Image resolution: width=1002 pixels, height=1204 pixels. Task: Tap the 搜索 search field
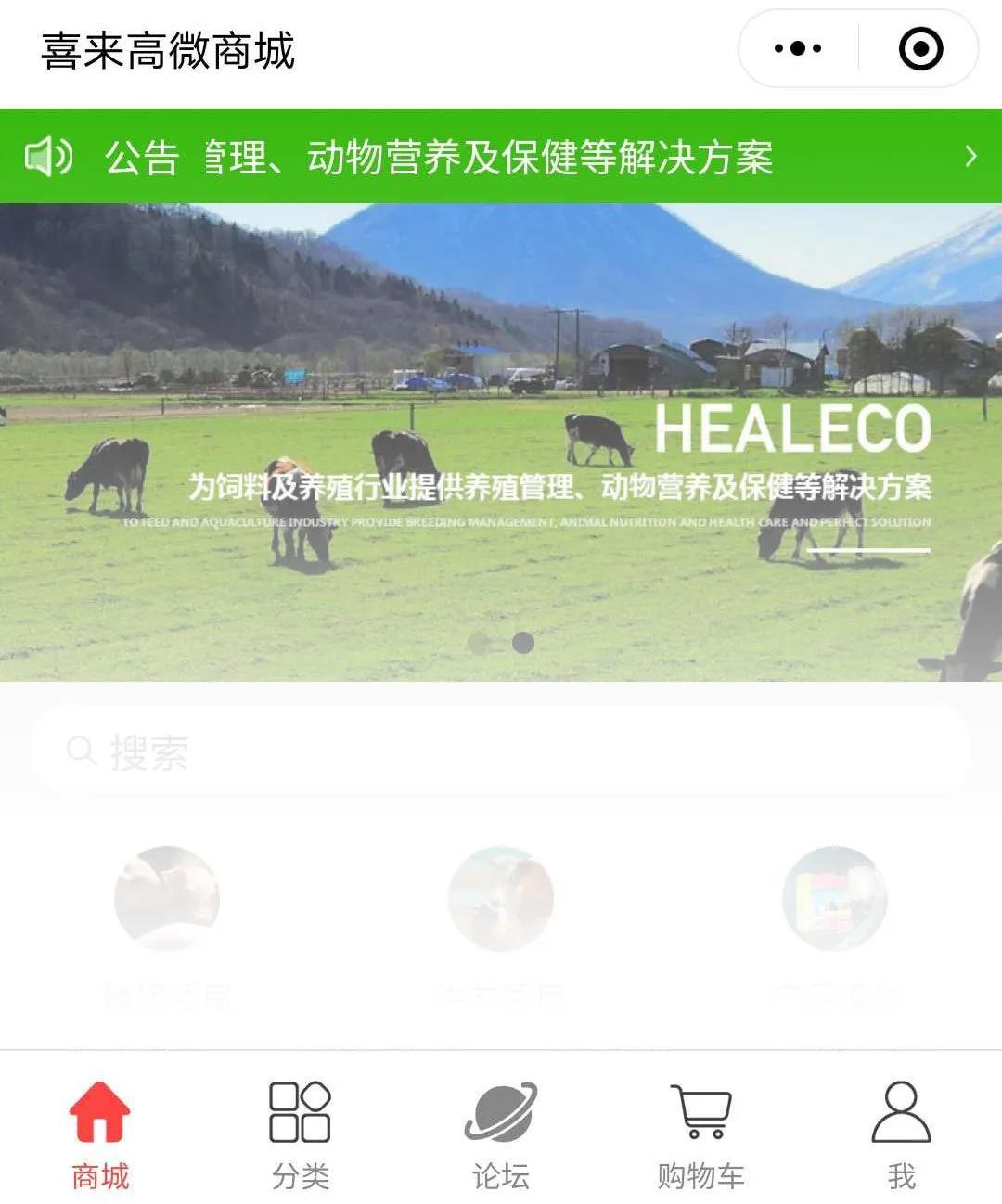point(501,750)
